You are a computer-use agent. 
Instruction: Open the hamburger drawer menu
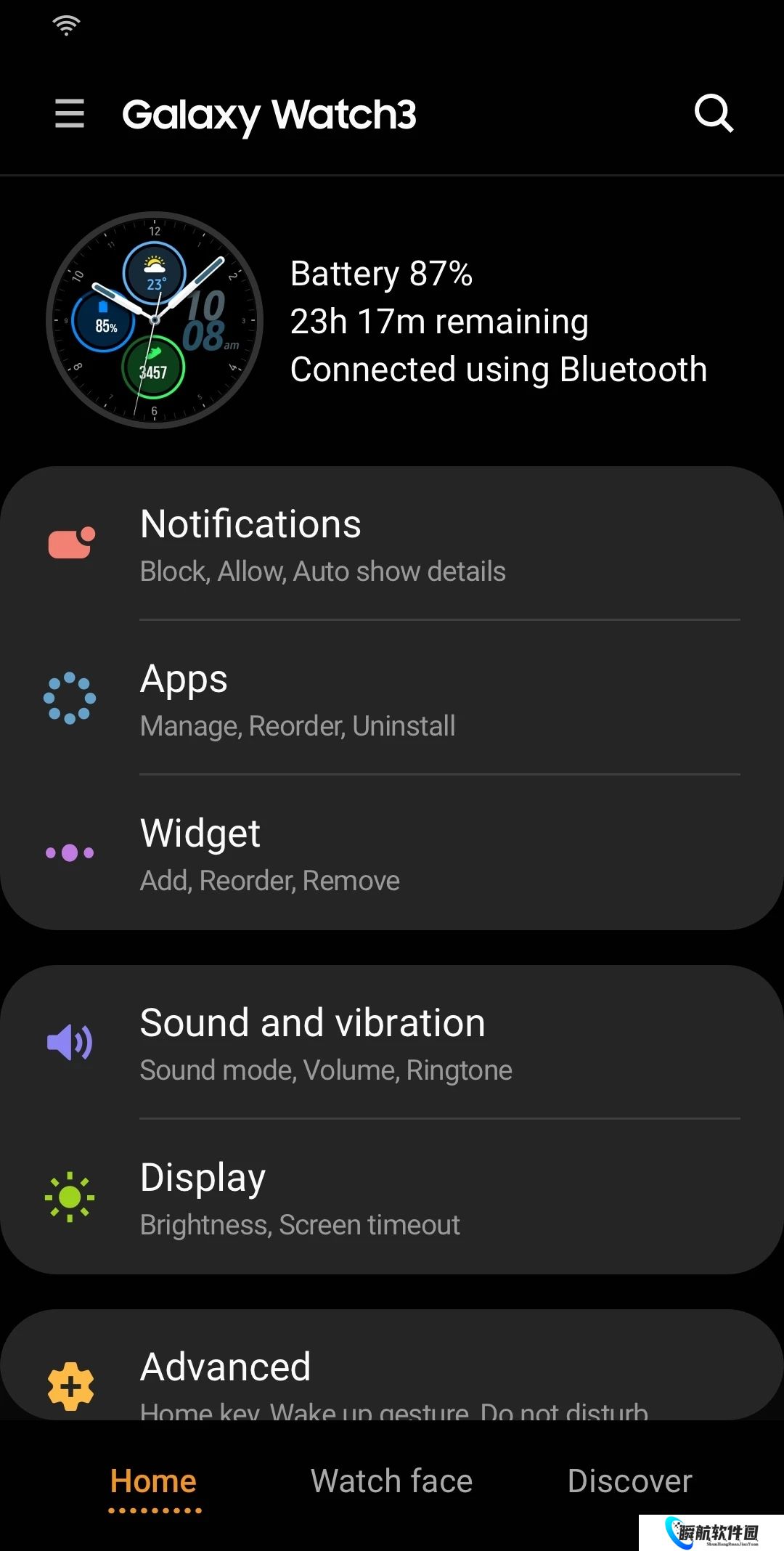point(70,114)
